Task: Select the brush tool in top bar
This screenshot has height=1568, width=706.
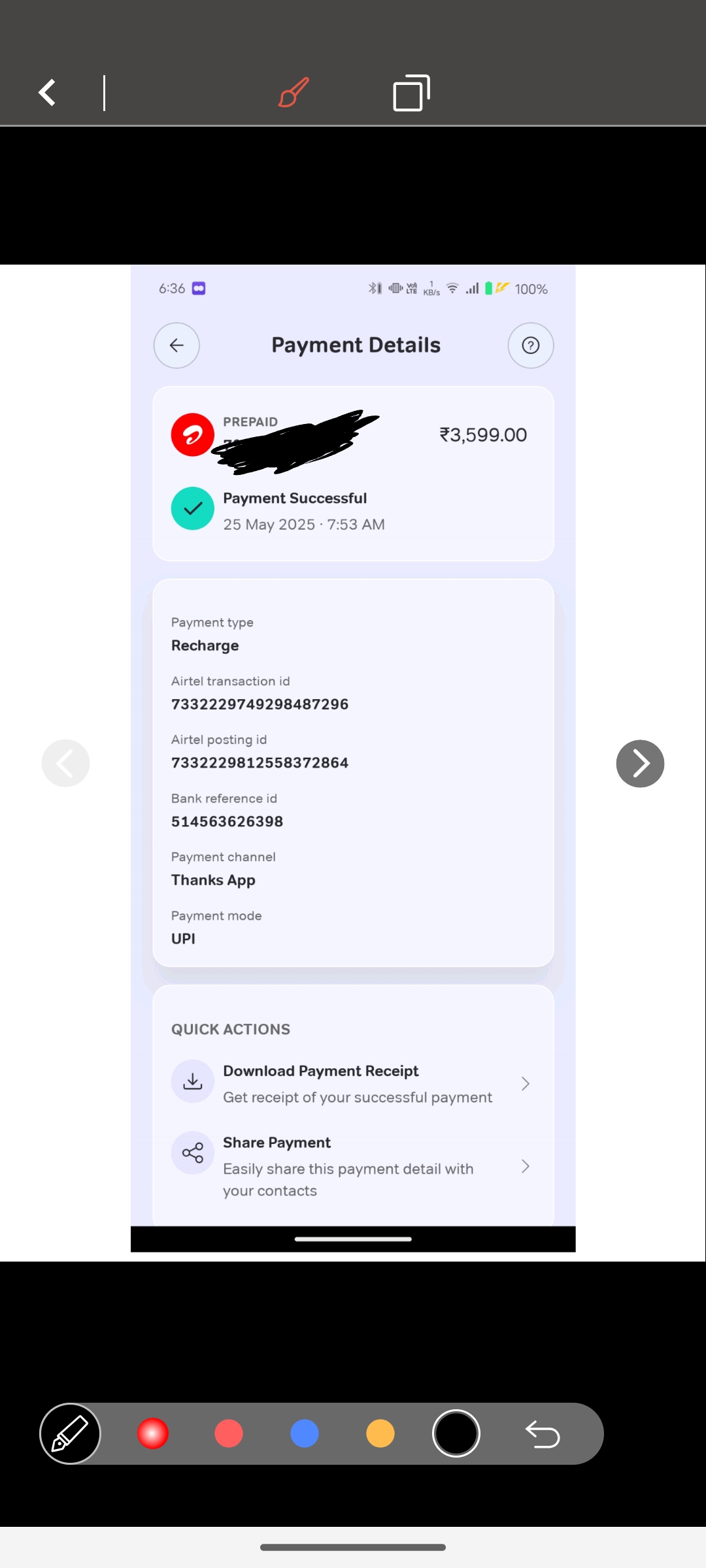Action: (x=294, y=93)
